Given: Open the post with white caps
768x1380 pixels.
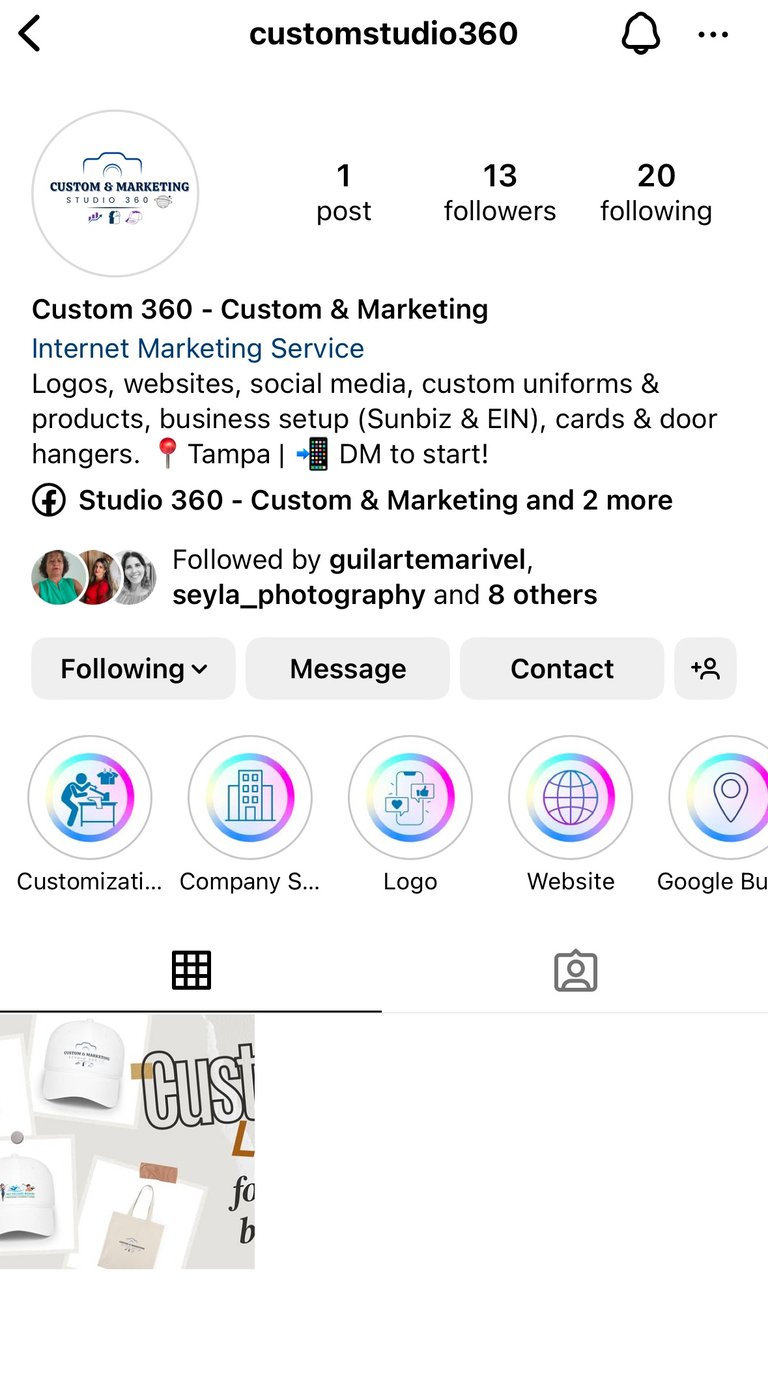Looking at the screenshot, I should [127, 1141].
